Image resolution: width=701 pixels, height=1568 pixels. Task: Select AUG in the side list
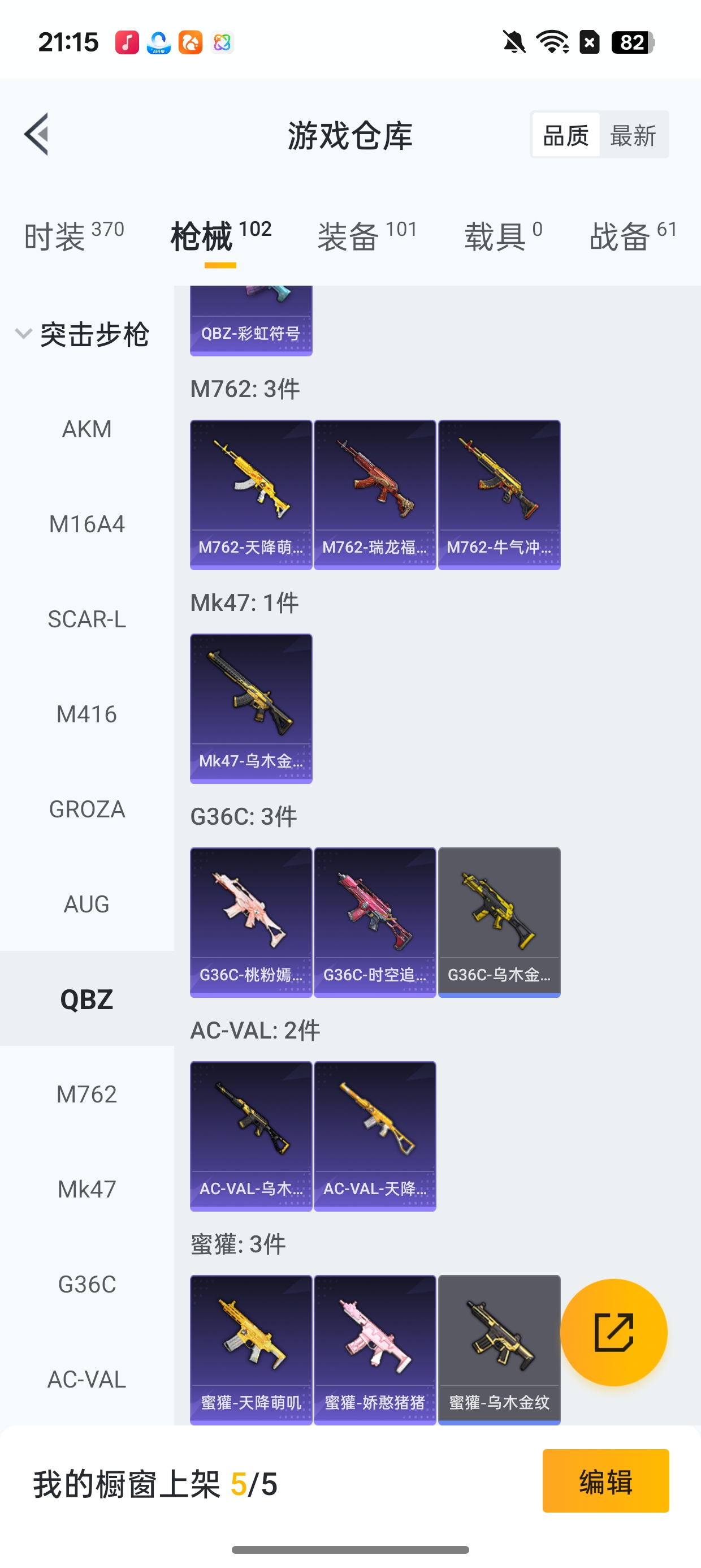point(86,904)
